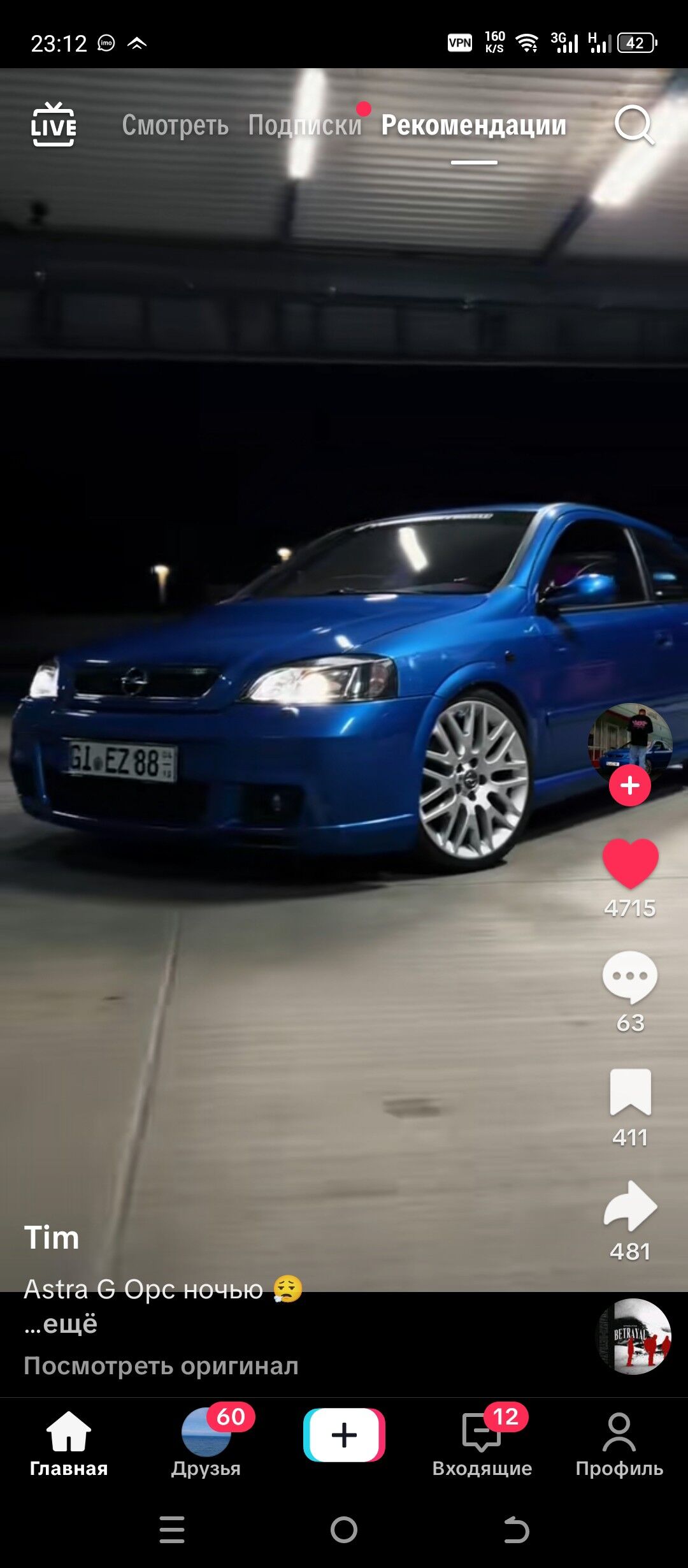
Task: Unlike the video via the heart icon
Action: click(x=630, y=863)
